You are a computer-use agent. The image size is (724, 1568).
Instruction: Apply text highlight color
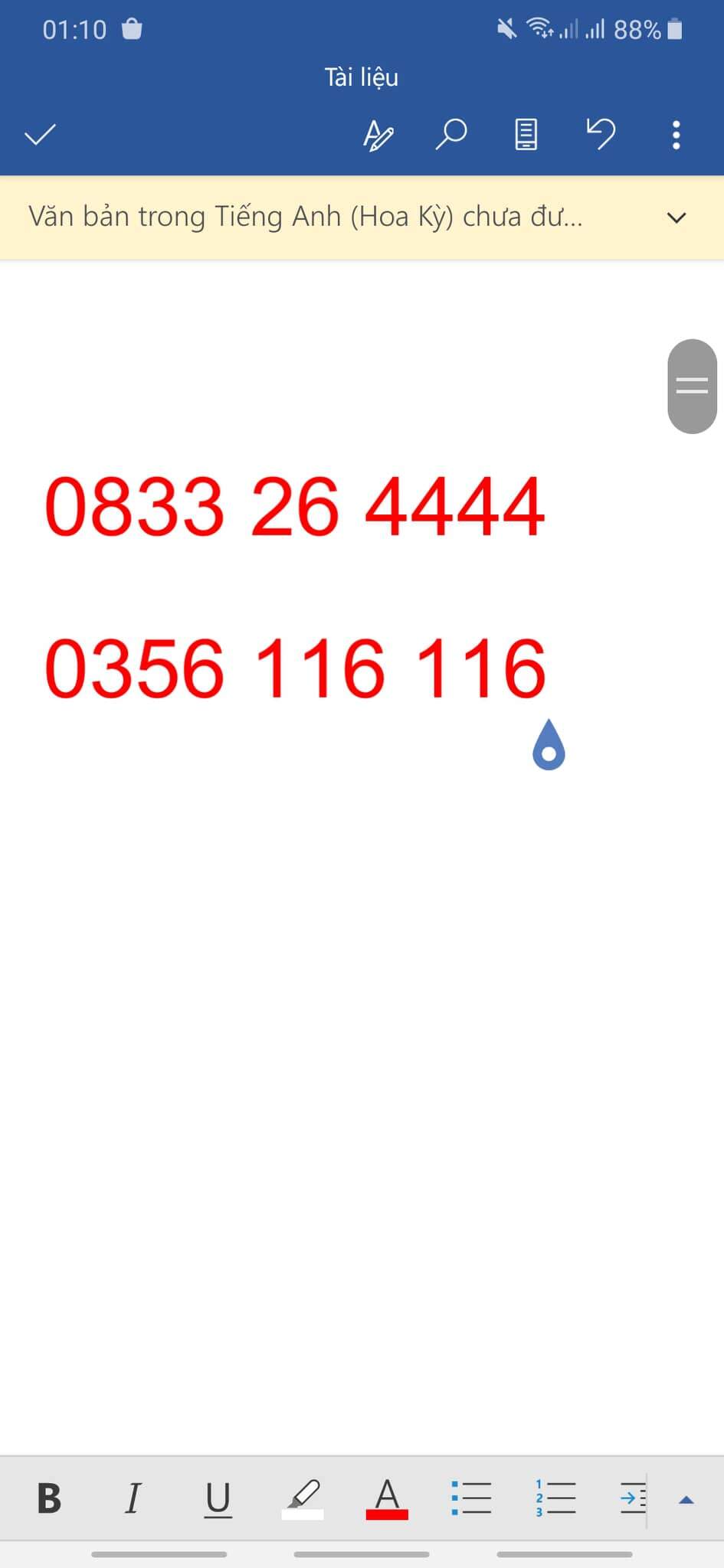303,1499
